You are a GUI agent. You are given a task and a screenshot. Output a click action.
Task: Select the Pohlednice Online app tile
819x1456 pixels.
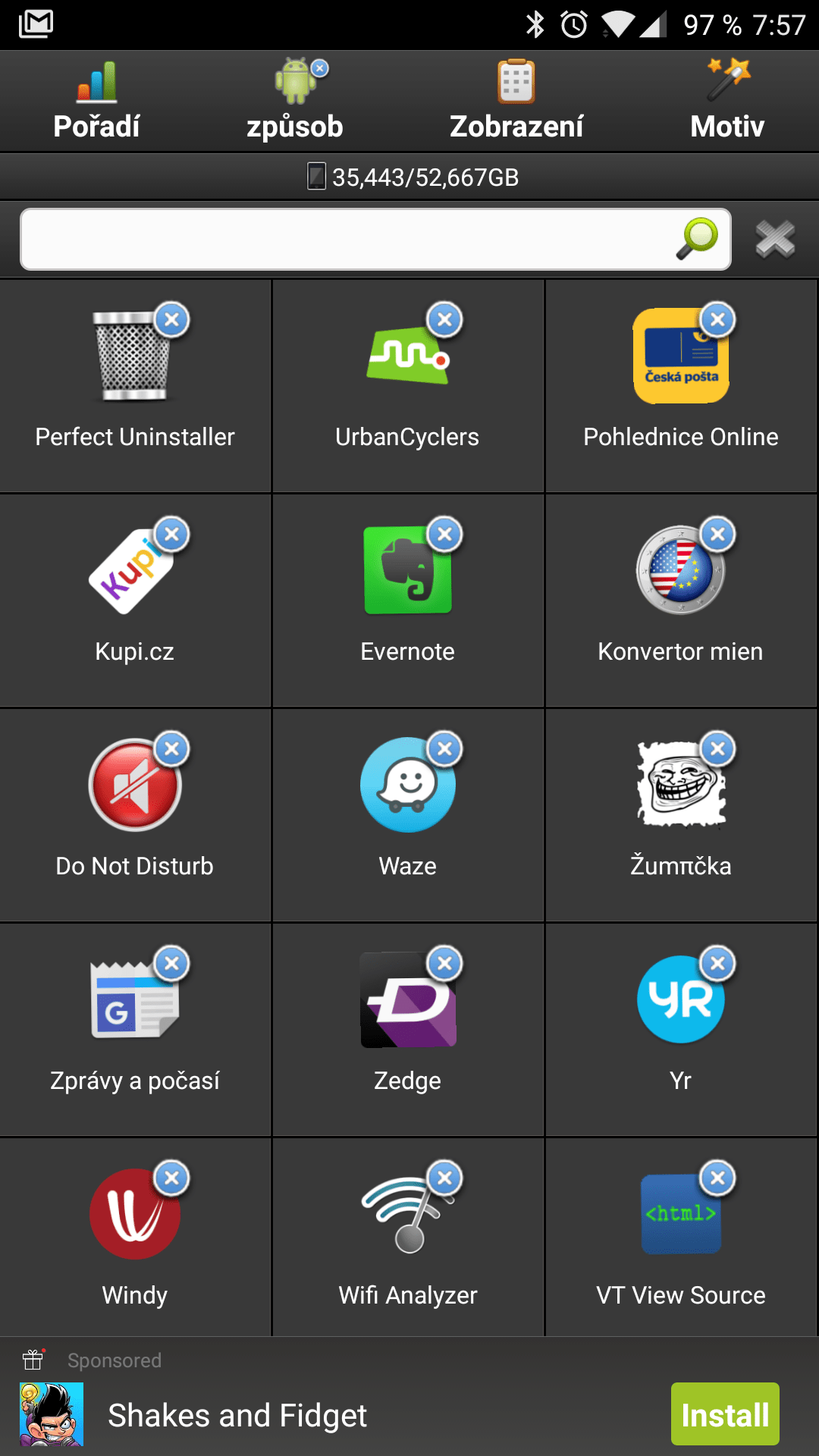681,386
